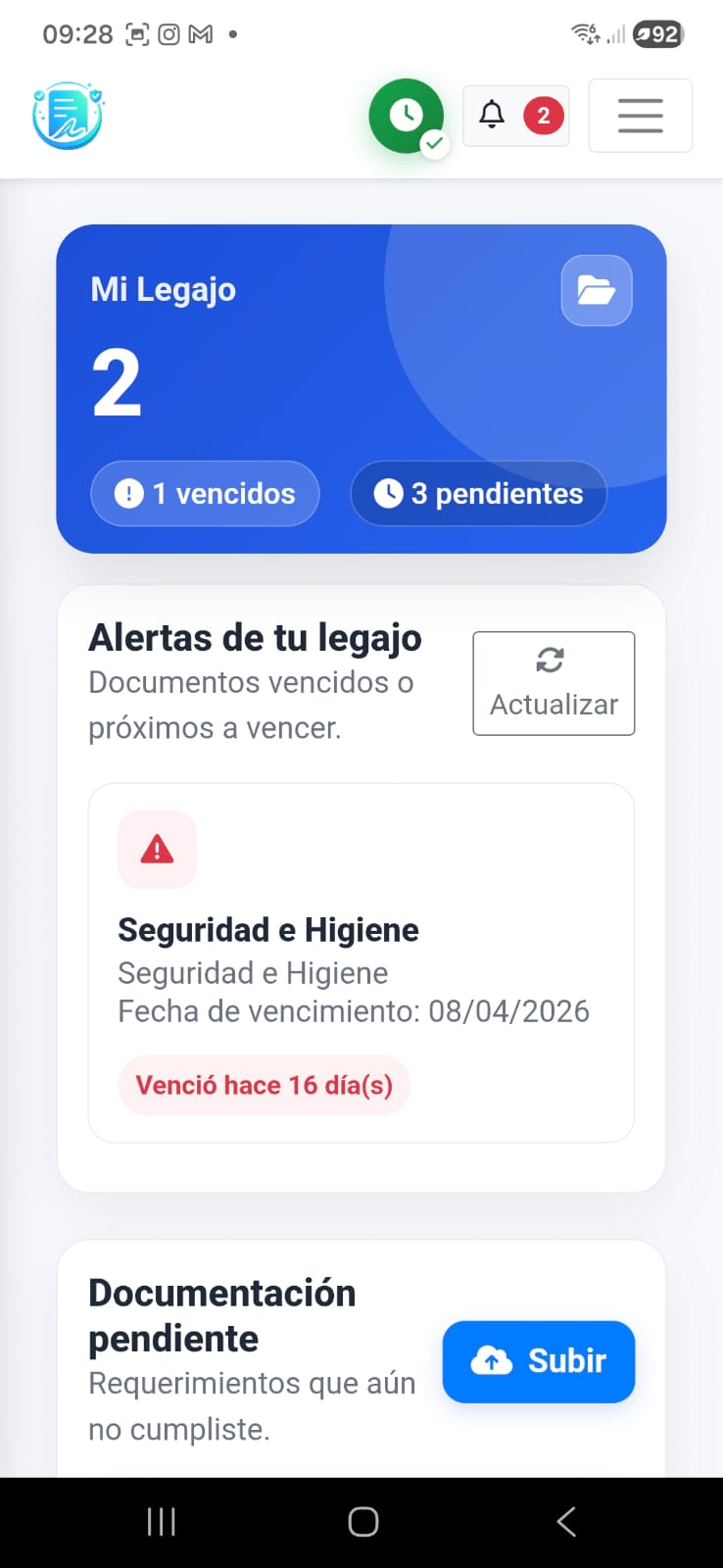Tap the Gmail icon in the status bar
The width and height of the screenshot is (723, 1568).
[199, 33]
